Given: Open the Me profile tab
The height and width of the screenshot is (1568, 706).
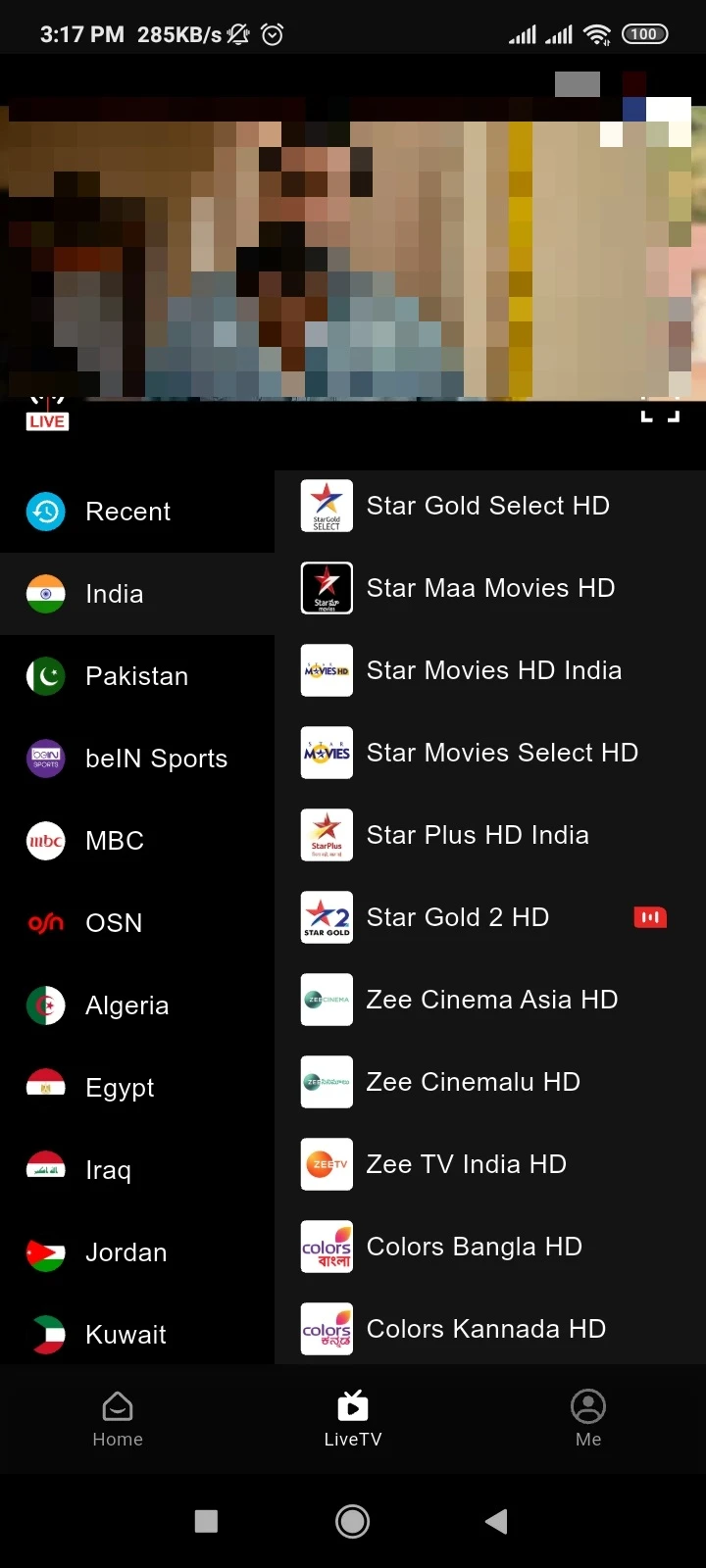Looking at the screenshot, I should point(588,1418).
